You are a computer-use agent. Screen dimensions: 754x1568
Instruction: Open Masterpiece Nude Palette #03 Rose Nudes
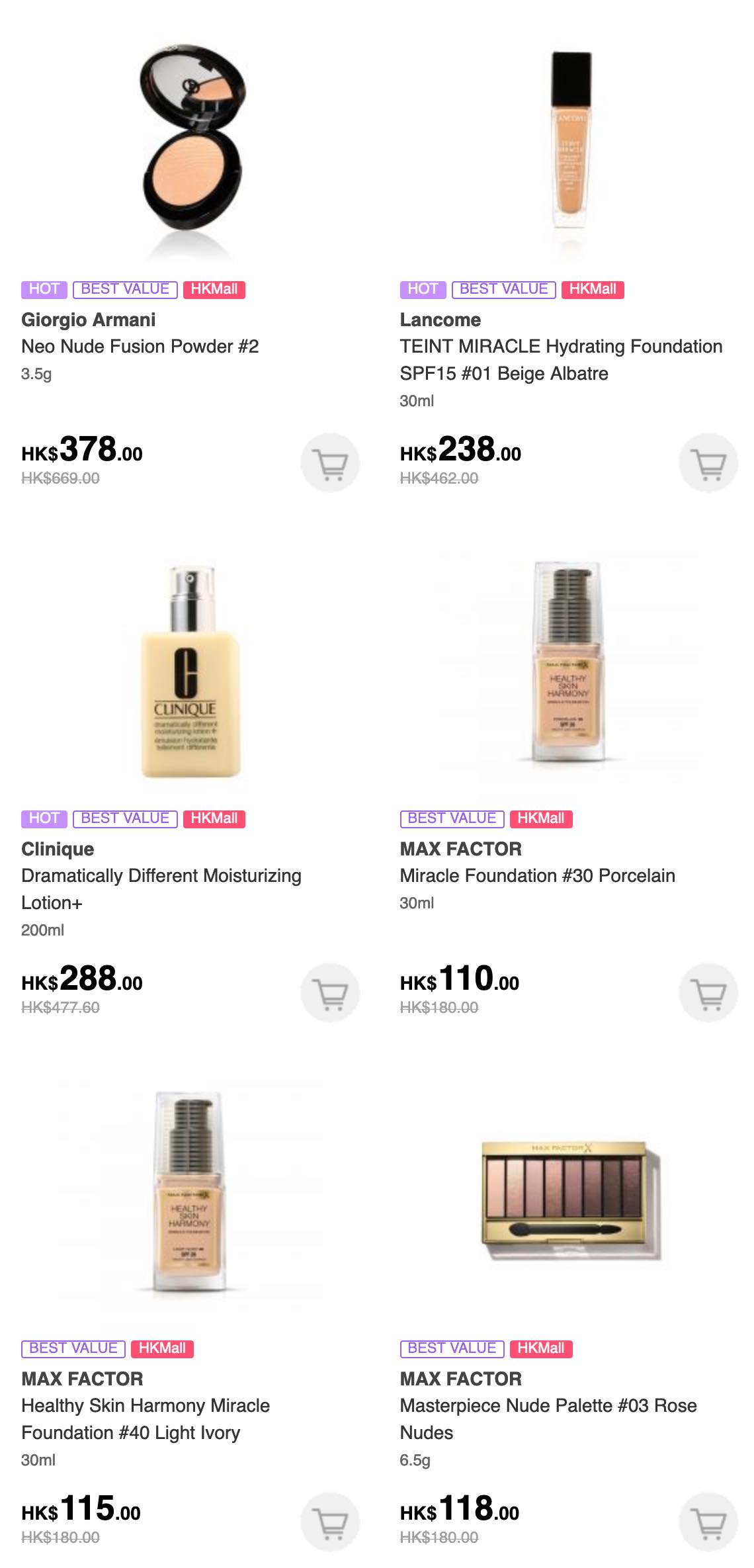[x=548, y=1418]
